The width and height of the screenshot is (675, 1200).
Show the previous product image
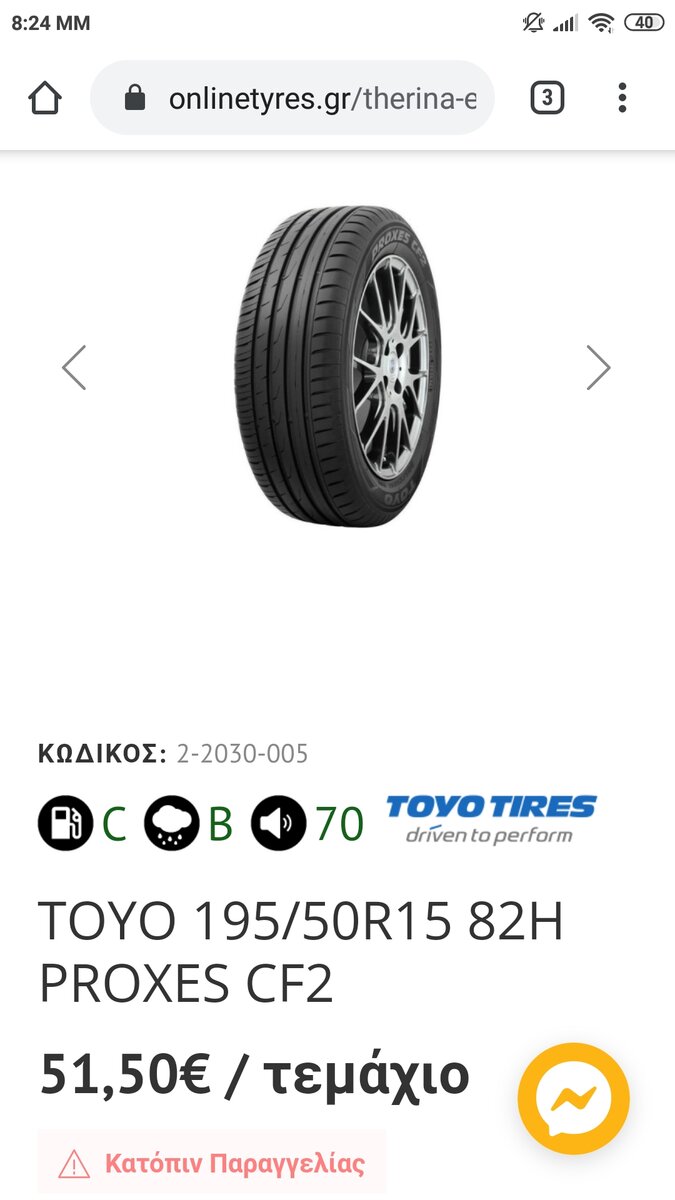point(74,368)
